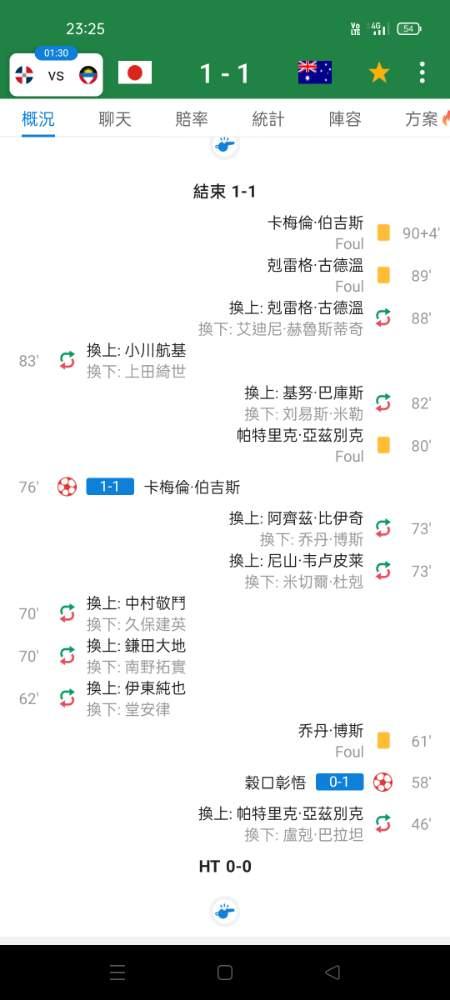Tap system back button in navigation bar
The image size is (450, 1000).
332,972
